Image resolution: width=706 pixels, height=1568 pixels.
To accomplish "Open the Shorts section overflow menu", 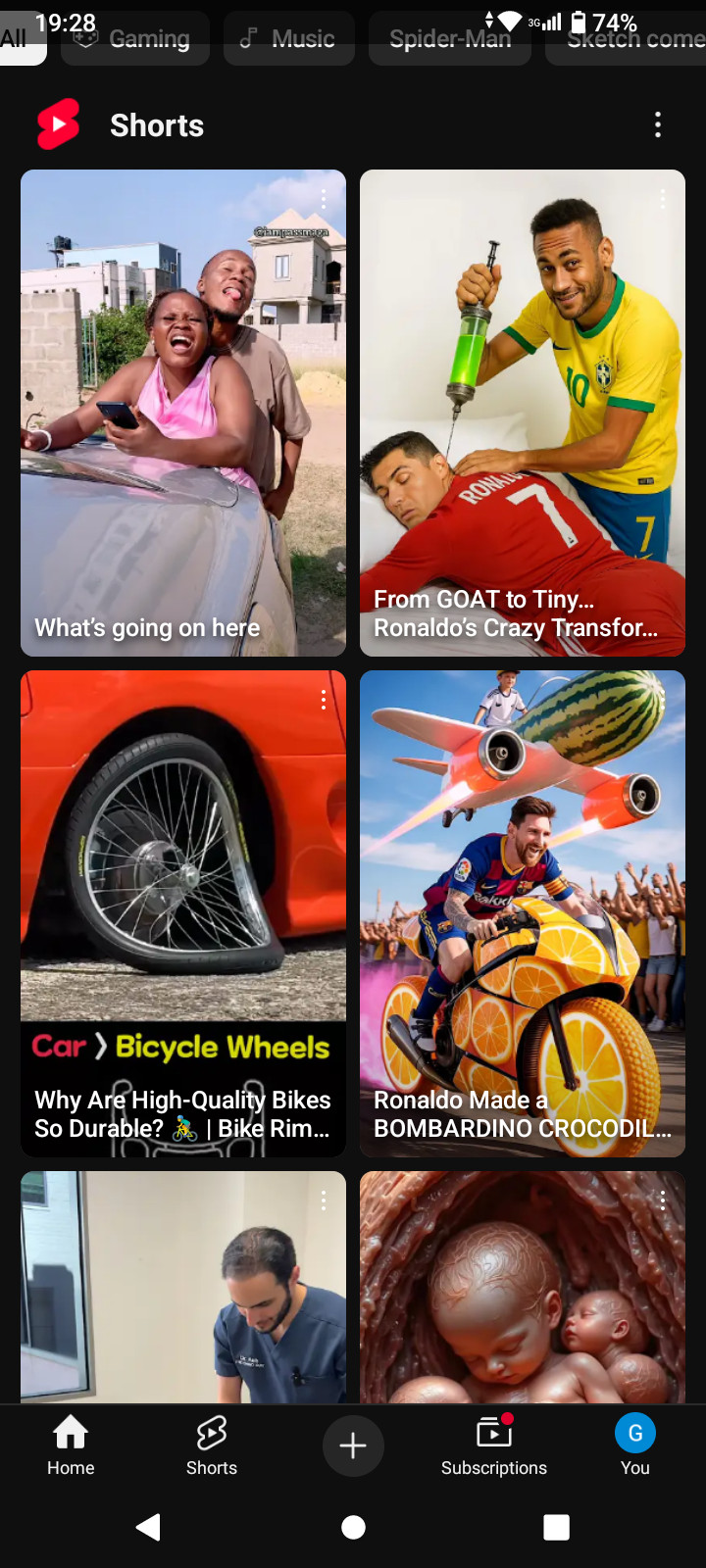I will 658,124.
